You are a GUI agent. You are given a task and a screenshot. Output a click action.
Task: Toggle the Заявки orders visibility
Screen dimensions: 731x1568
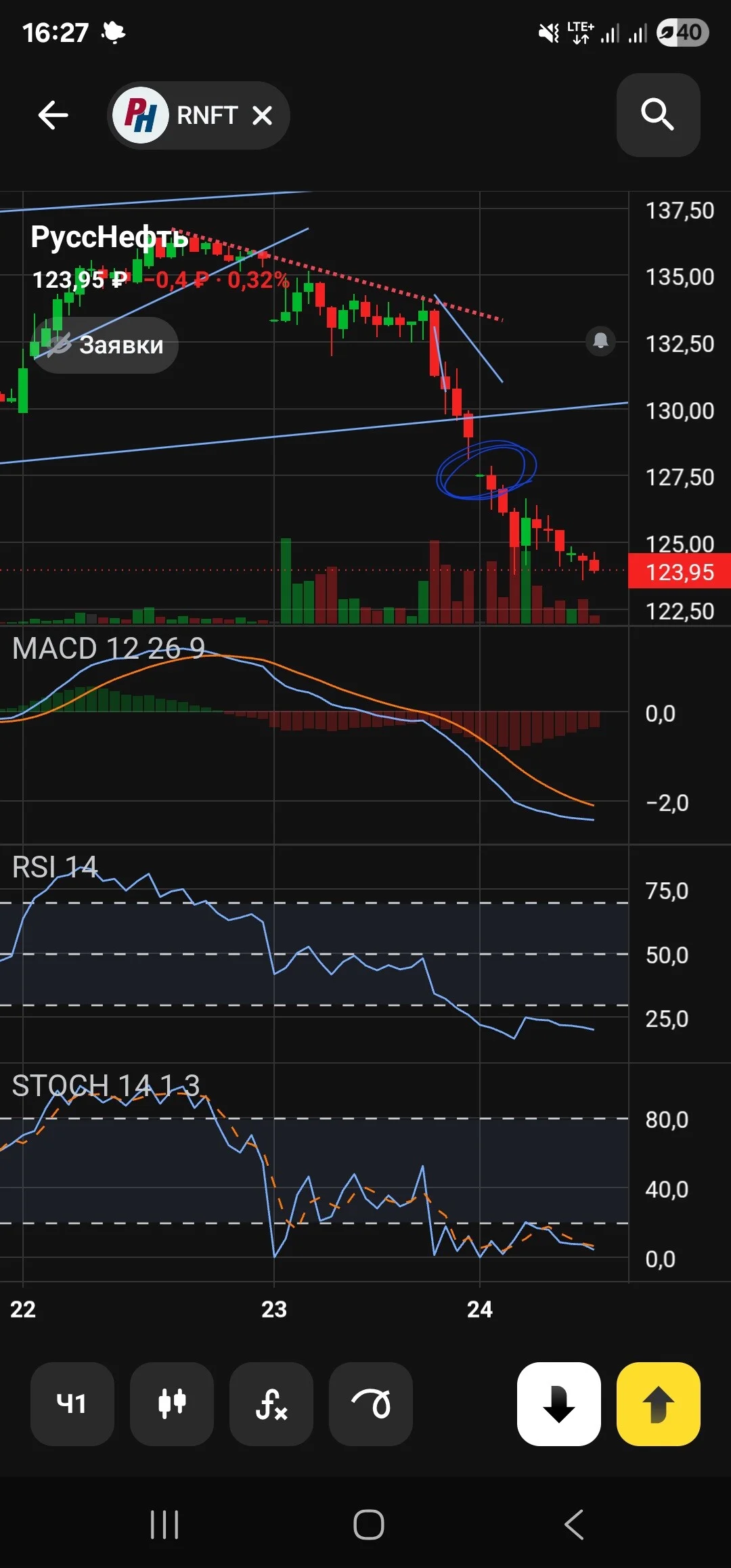pos(105,345)
